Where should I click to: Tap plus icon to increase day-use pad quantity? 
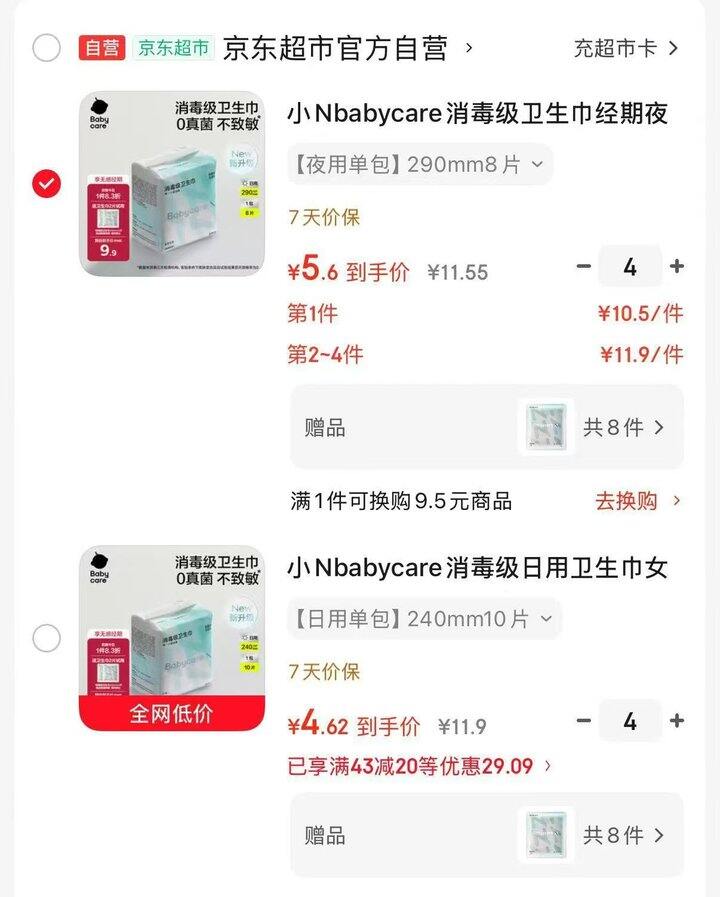(x=677, y=720)
